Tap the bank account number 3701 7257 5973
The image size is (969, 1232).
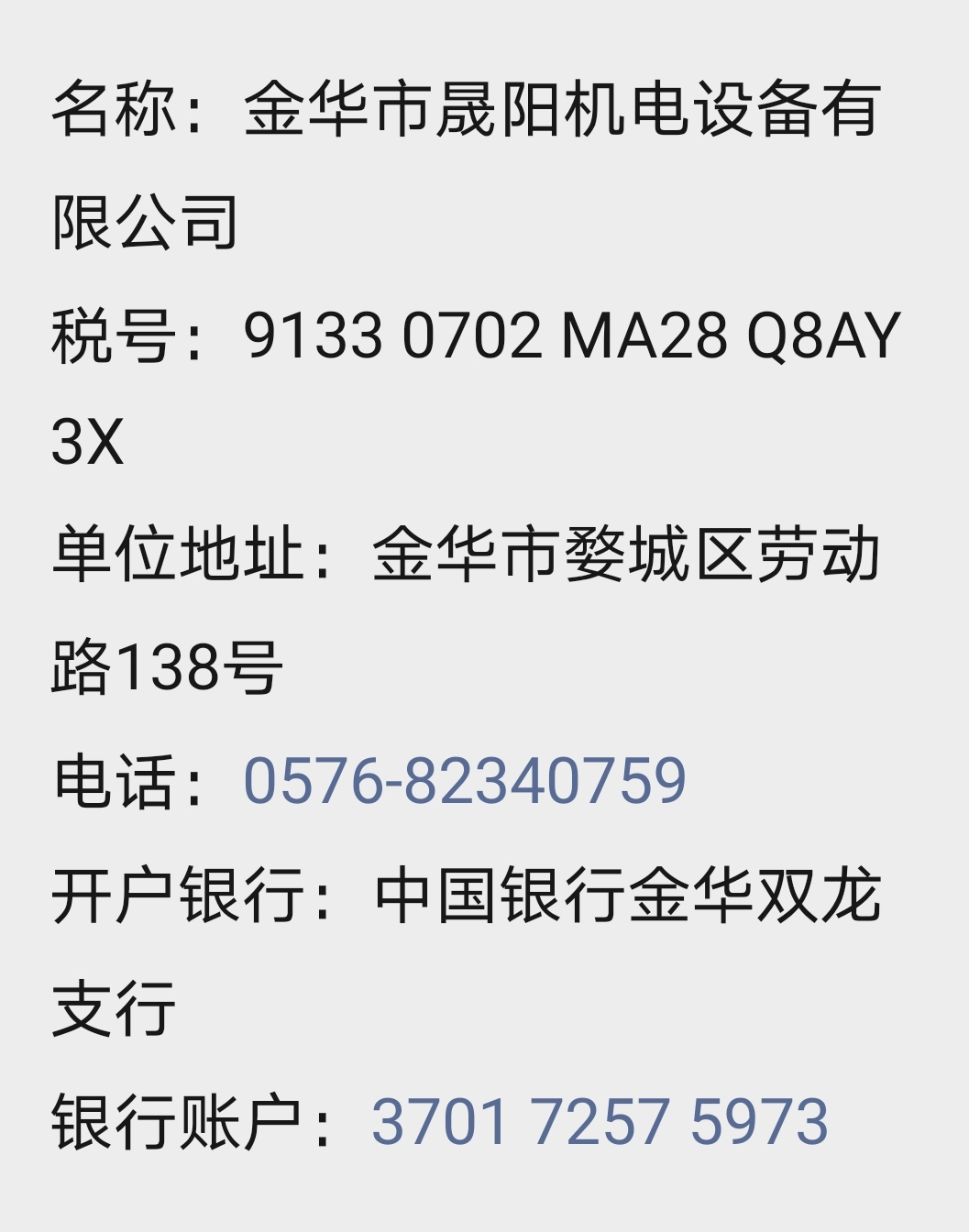click(600, 1121)
